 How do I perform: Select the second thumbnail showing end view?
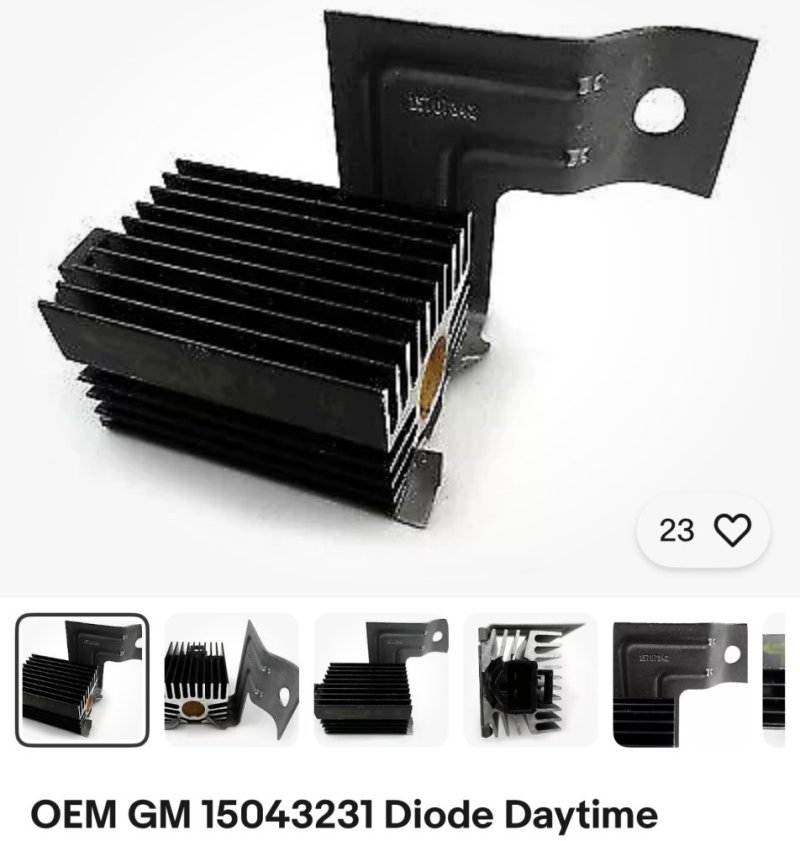232,680
